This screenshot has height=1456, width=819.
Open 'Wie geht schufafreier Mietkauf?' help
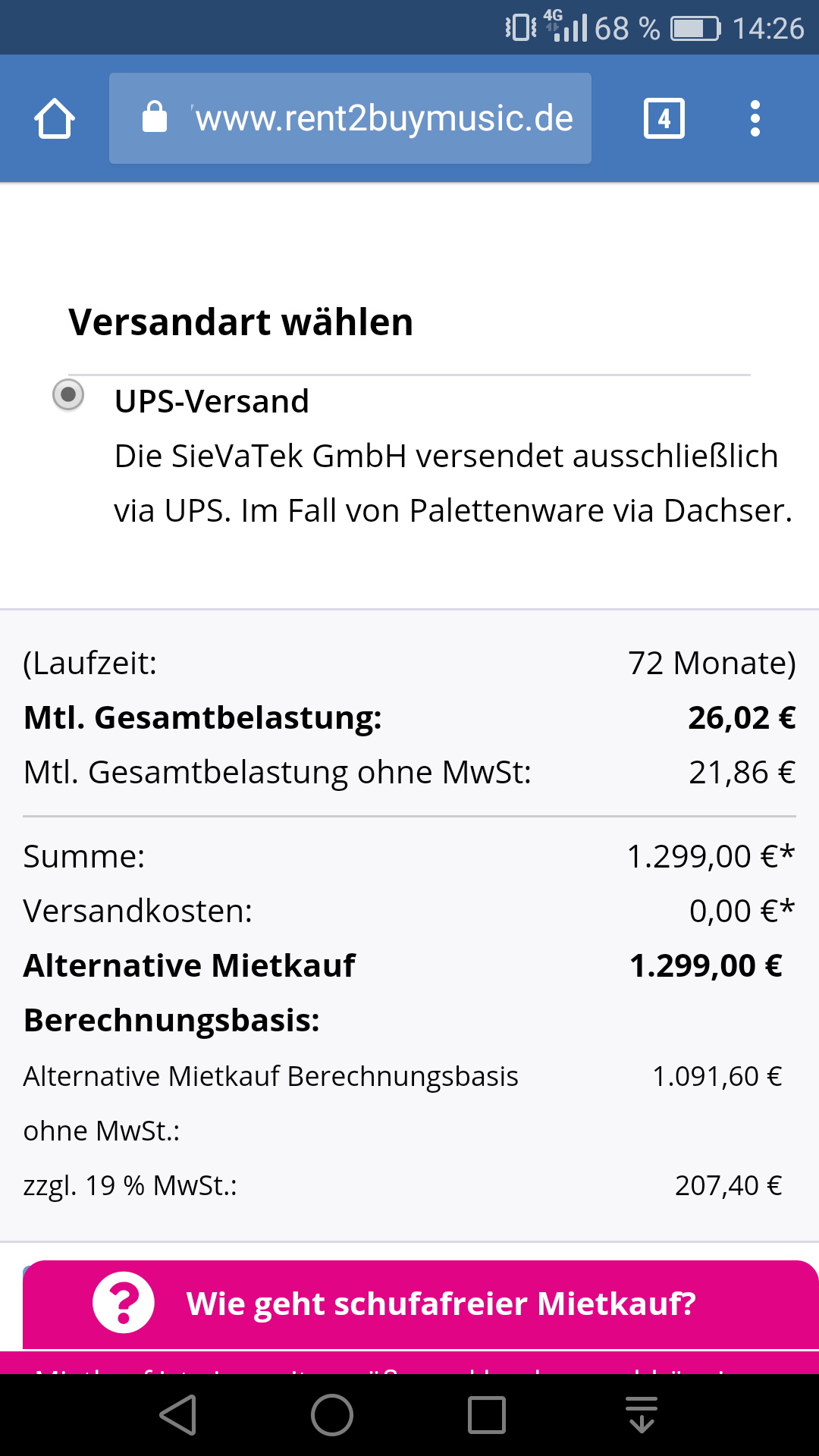coord(421,1304)
